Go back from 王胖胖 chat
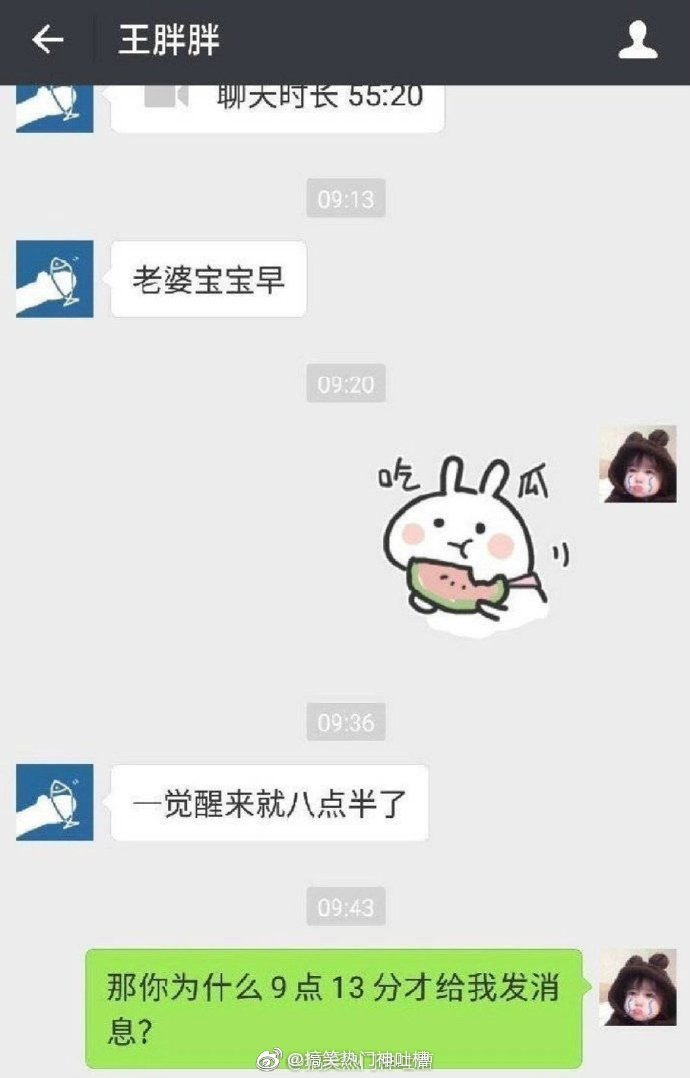 coord(47,40)
